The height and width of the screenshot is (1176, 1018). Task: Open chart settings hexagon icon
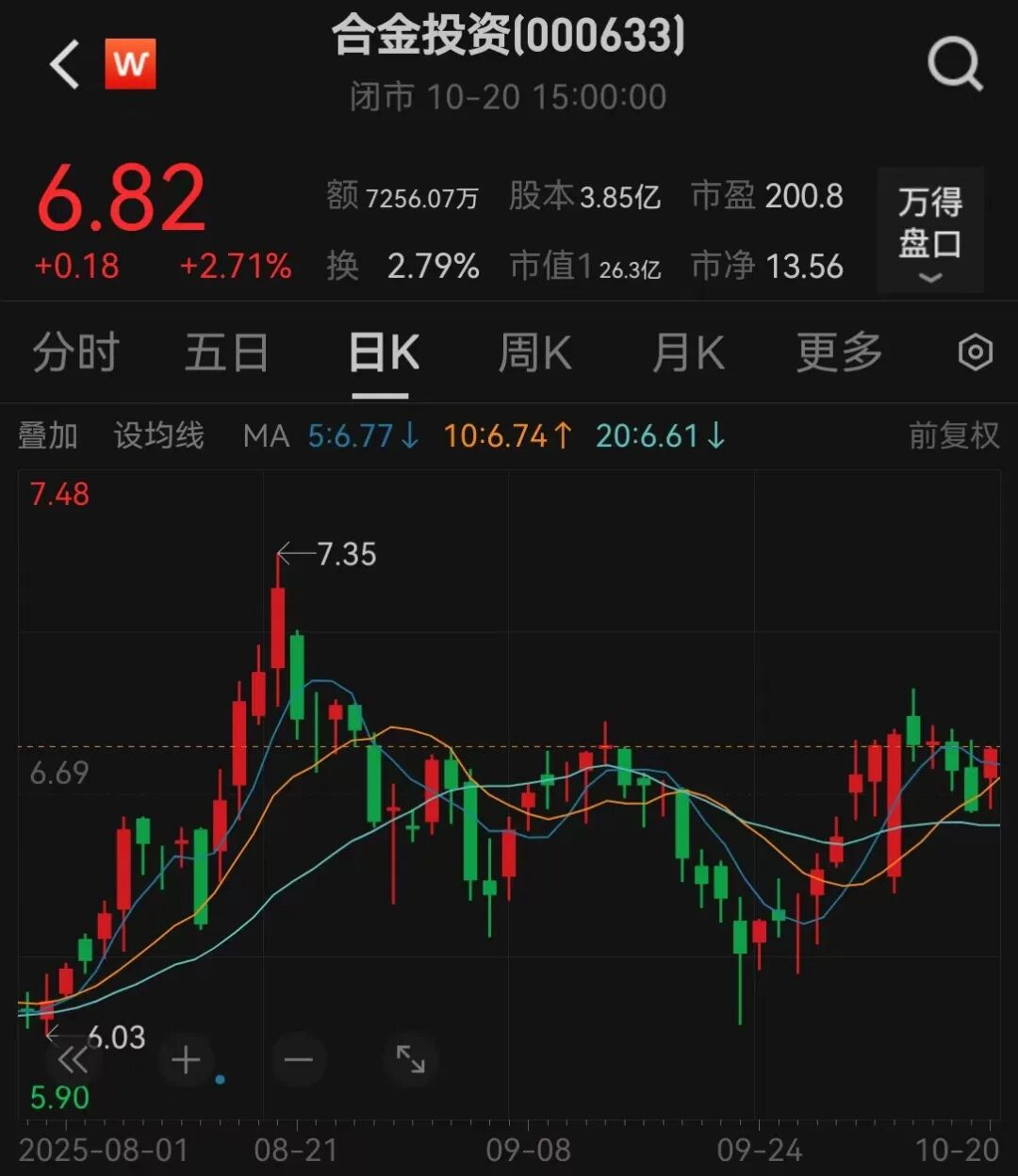coord(975,353)
